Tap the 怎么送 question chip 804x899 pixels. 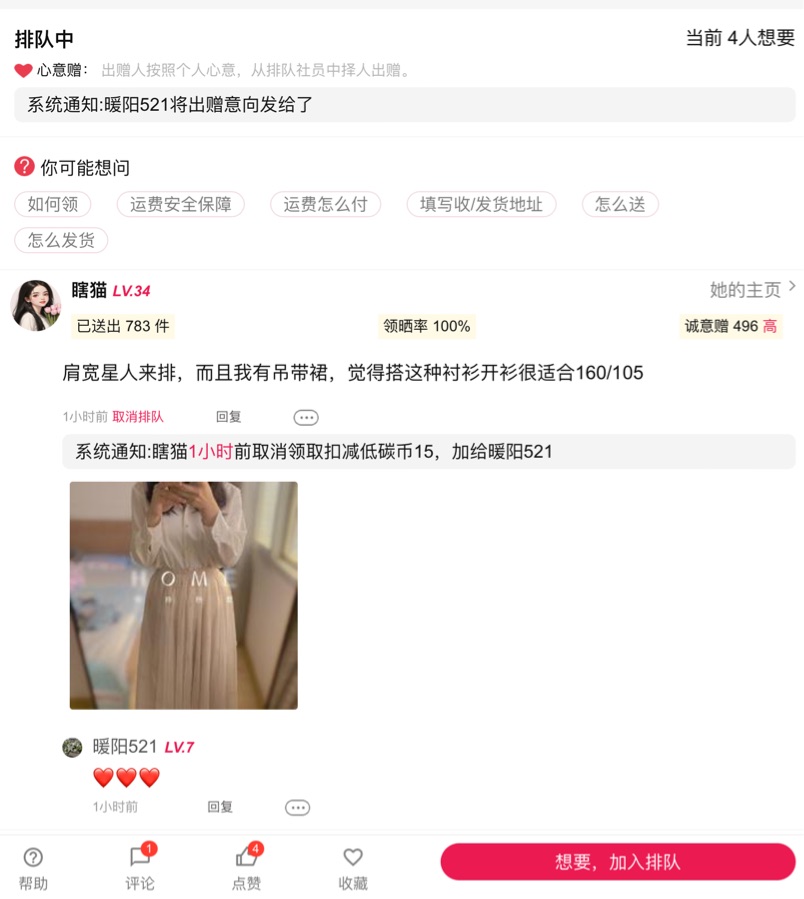(x=620, y=205)
